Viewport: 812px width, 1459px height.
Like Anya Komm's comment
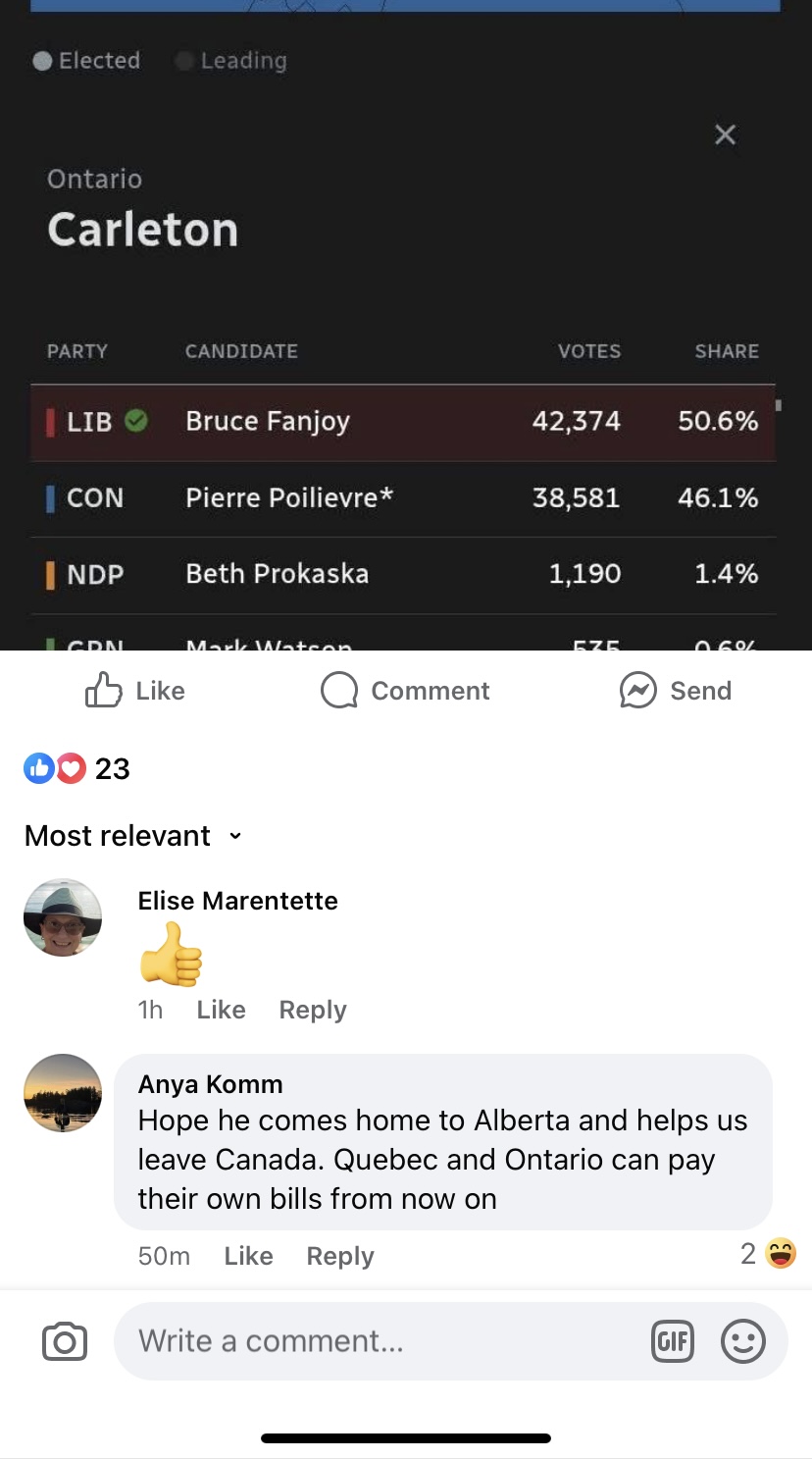(x=248, y=1256)
